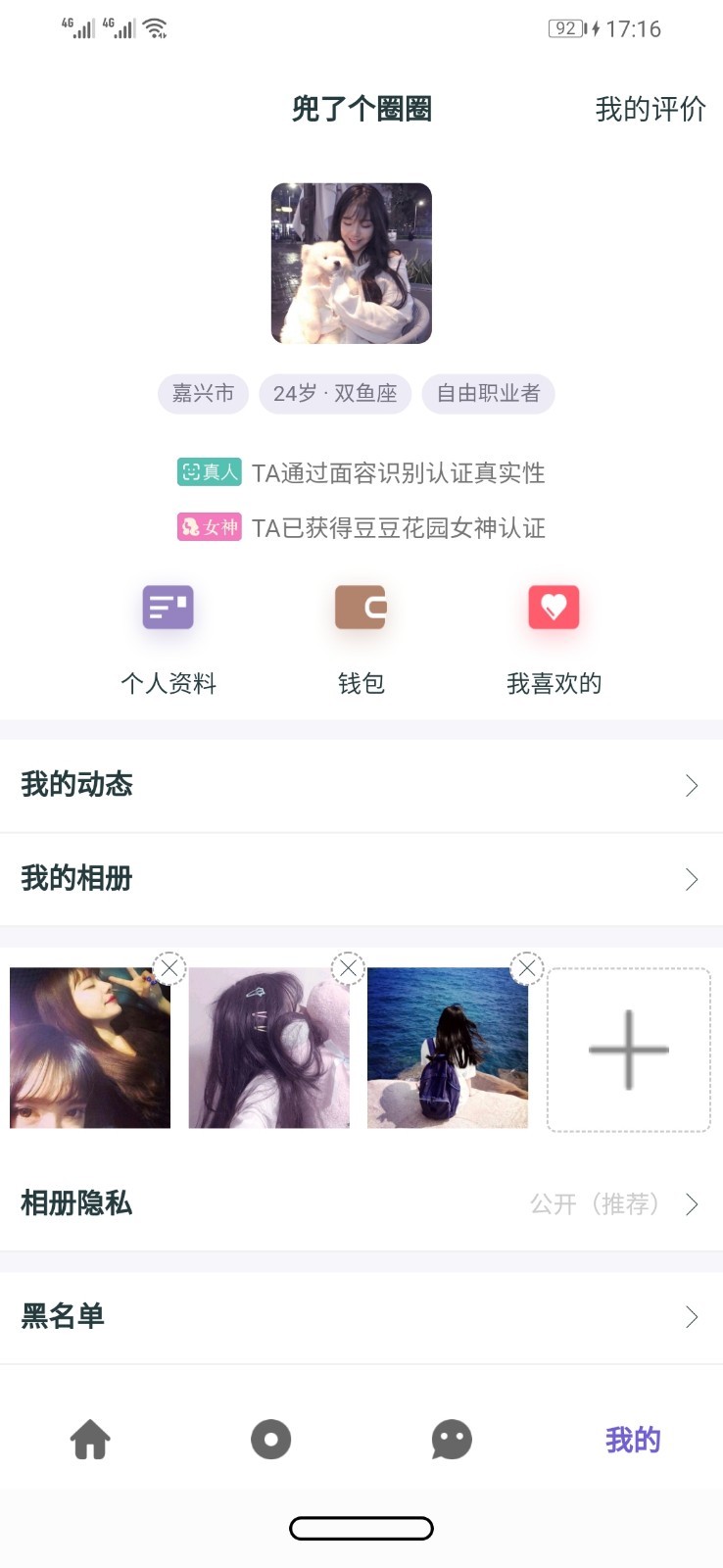Tap the 嘉兴市 location tag
The width and height of the screenshot is (723, 1568).
pyautogui.click(x=203, y=393)
